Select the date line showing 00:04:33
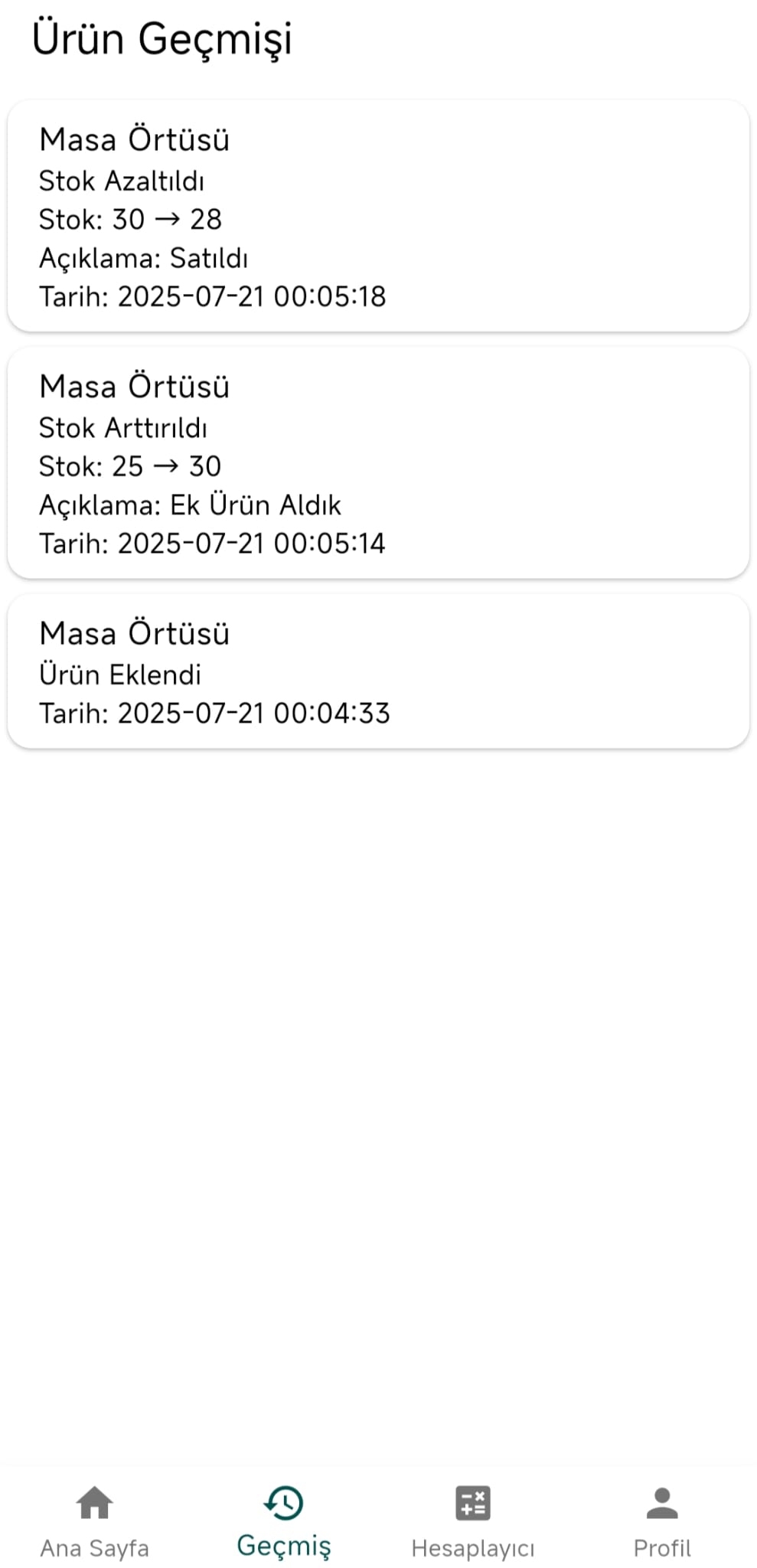Viewport: 757px width, 1568px height. (215, 712)
